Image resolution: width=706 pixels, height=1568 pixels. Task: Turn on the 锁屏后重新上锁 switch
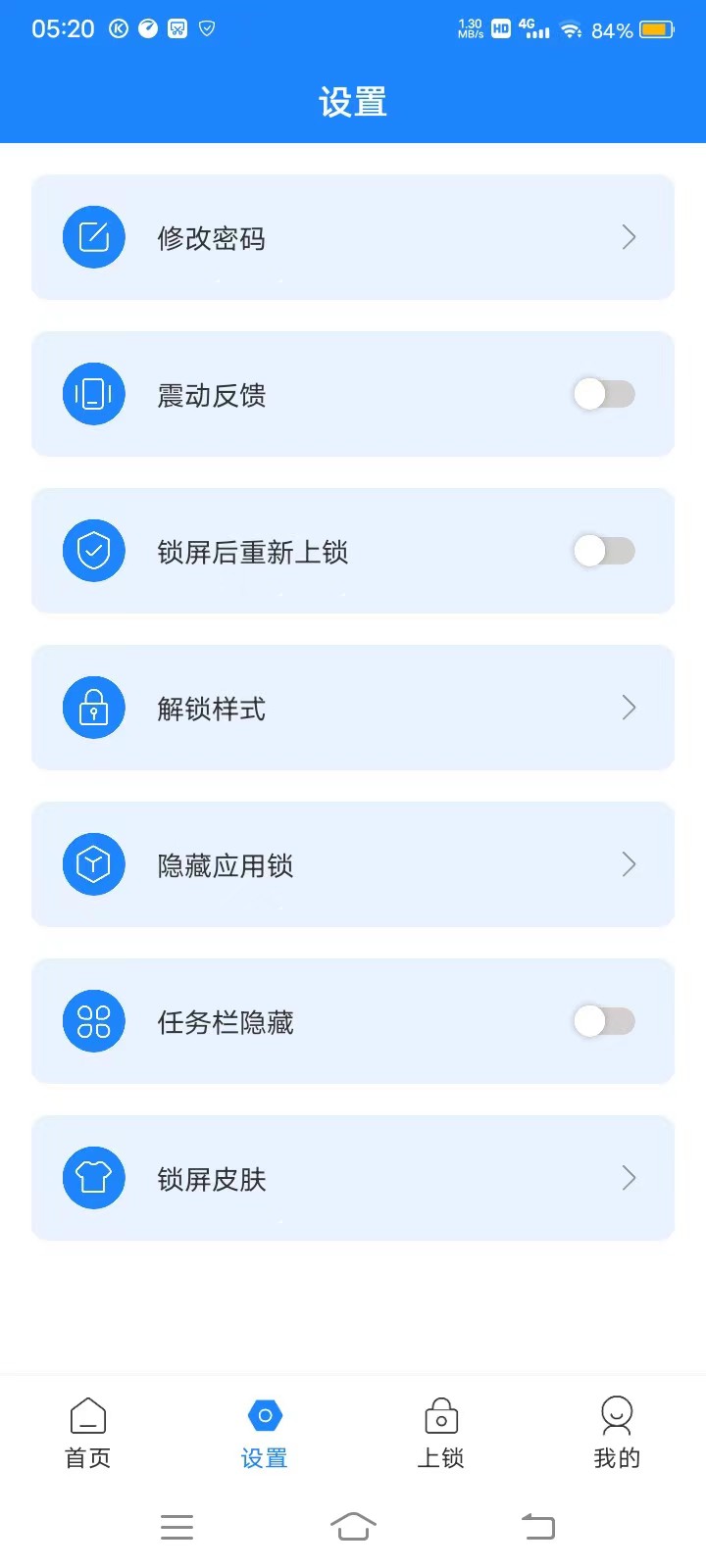(x=602, y=551)
